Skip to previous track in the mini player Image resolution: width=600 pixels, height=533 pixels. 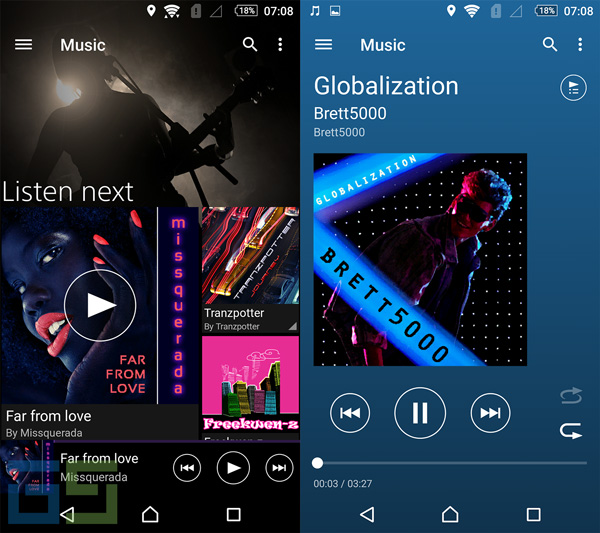(x=187, y=467)
